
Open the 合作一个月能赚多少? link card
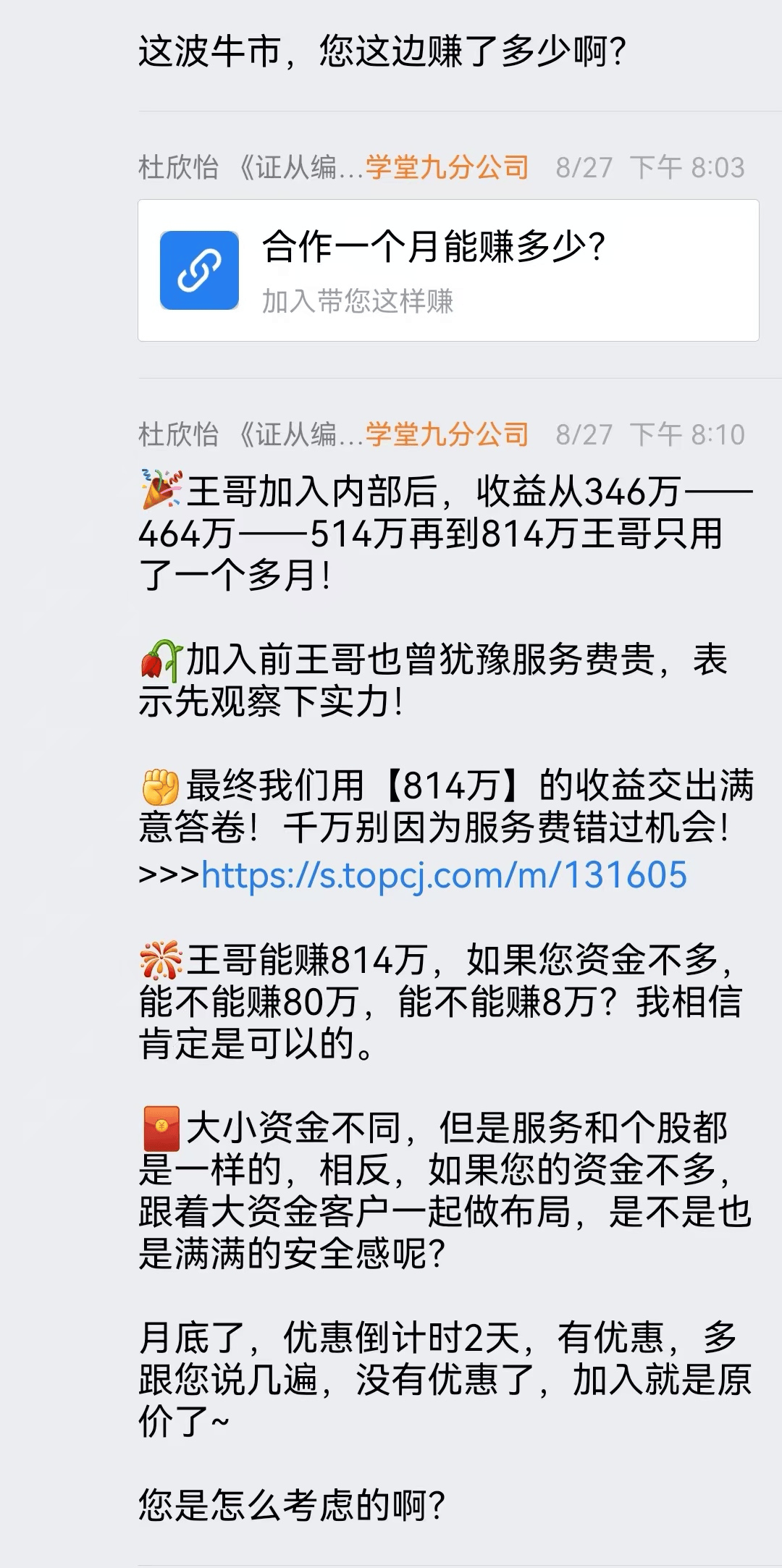coord(448,270)
